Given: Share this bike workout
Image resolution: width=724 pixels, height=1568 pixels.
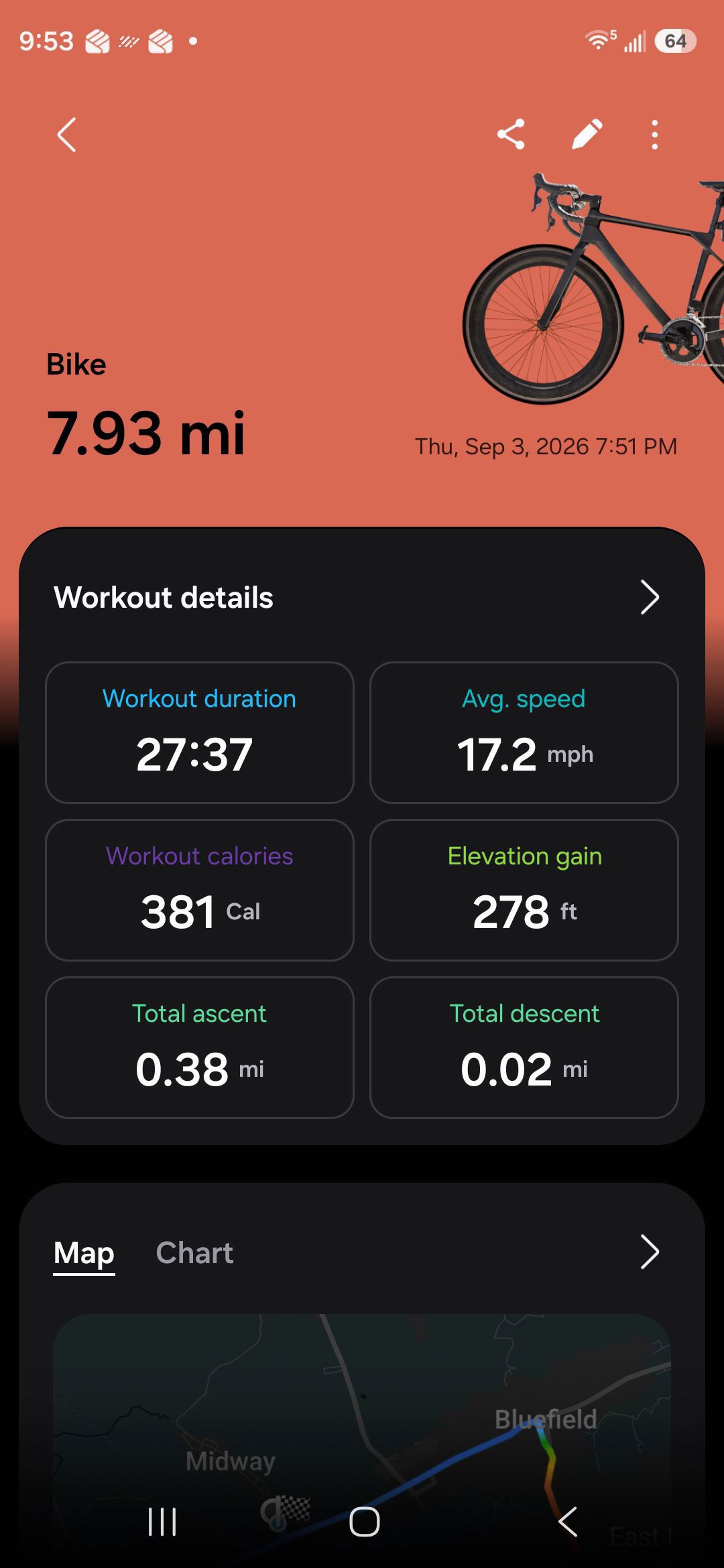Looking at the screenshot, I should (511, 135).
